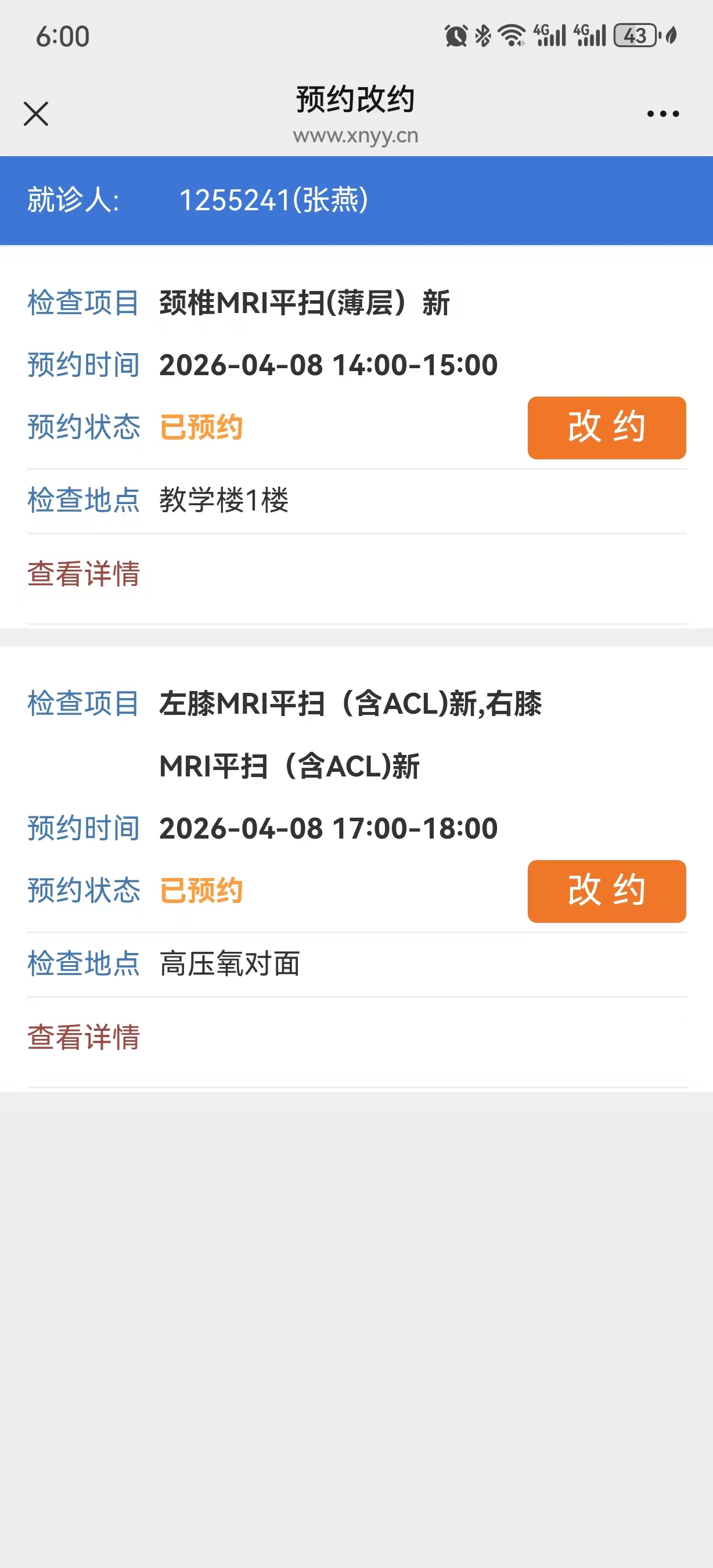Close the 预约改约 web page

36,114
